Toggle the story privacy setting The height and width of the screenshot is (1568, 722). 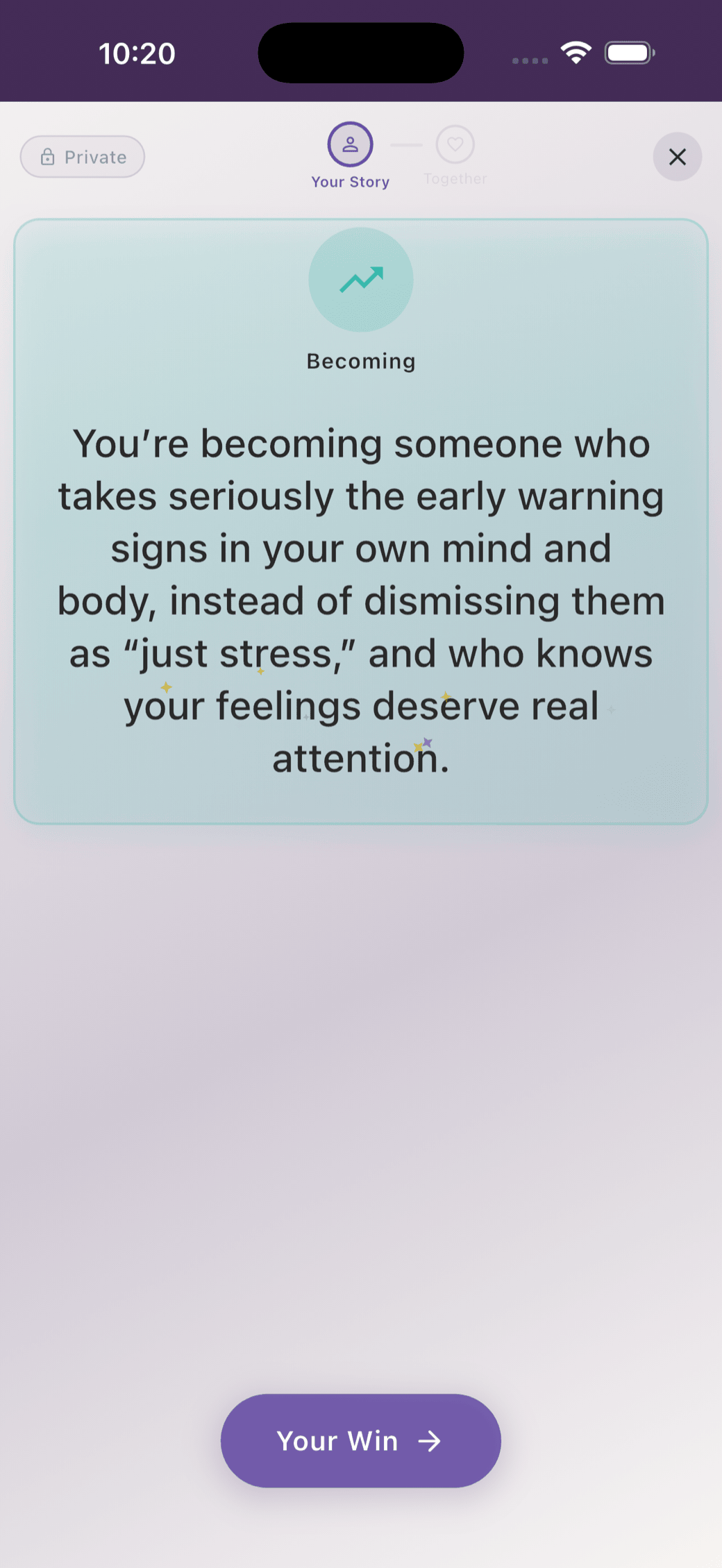coord(82,156)
